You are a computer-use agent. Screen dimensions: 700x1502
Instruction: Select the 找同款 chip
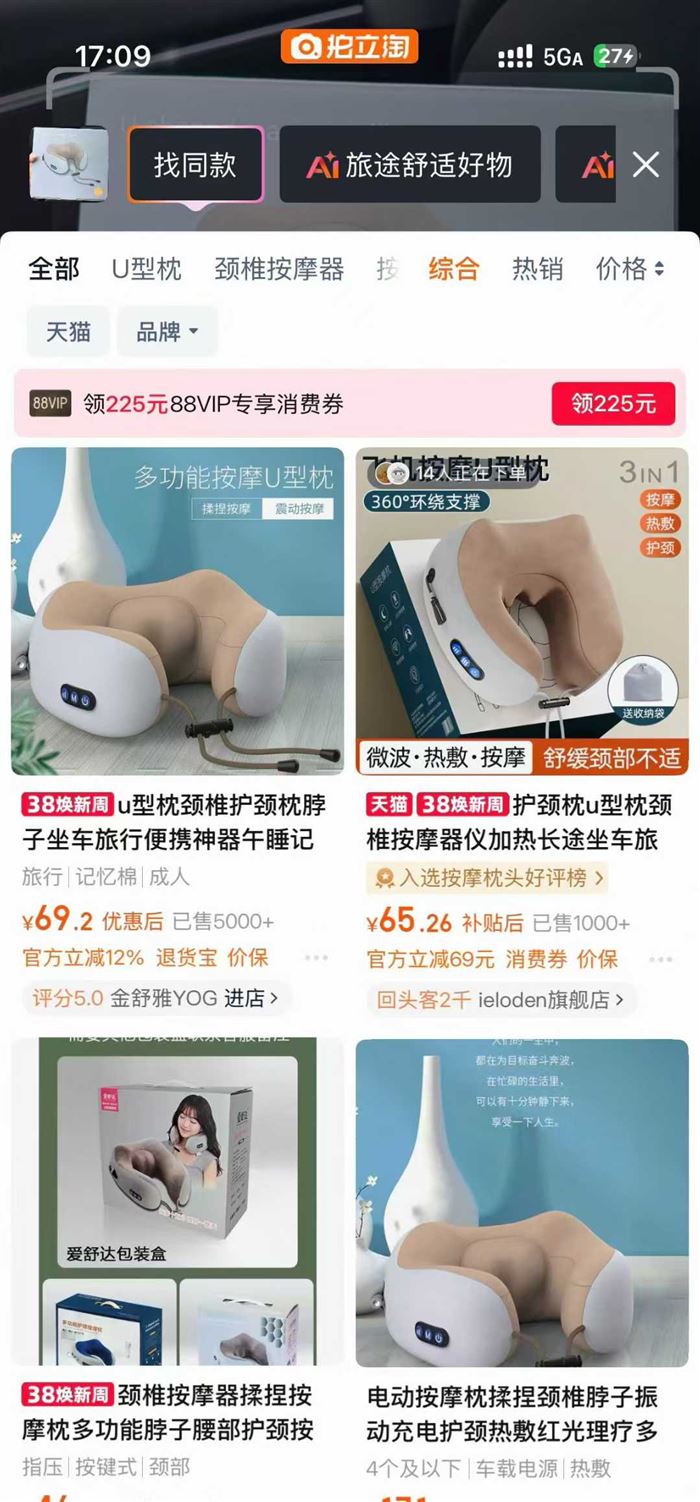click(195, 165)
